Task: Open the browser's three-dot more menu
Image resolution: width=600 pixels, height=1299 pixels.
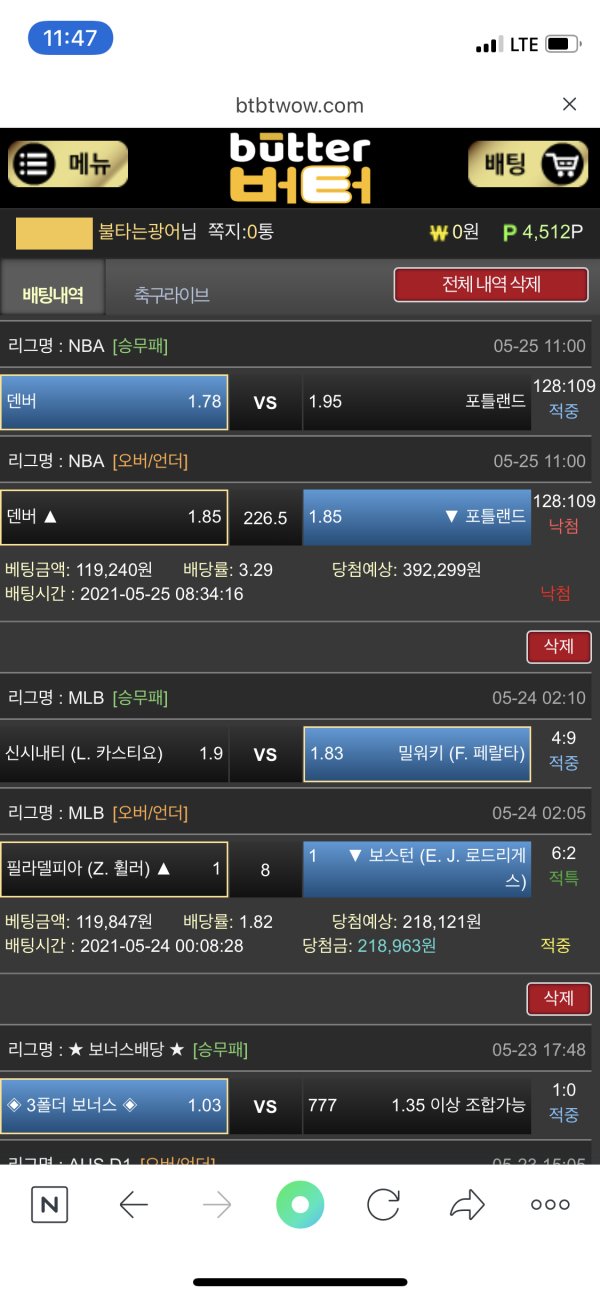Action: 550,1205
